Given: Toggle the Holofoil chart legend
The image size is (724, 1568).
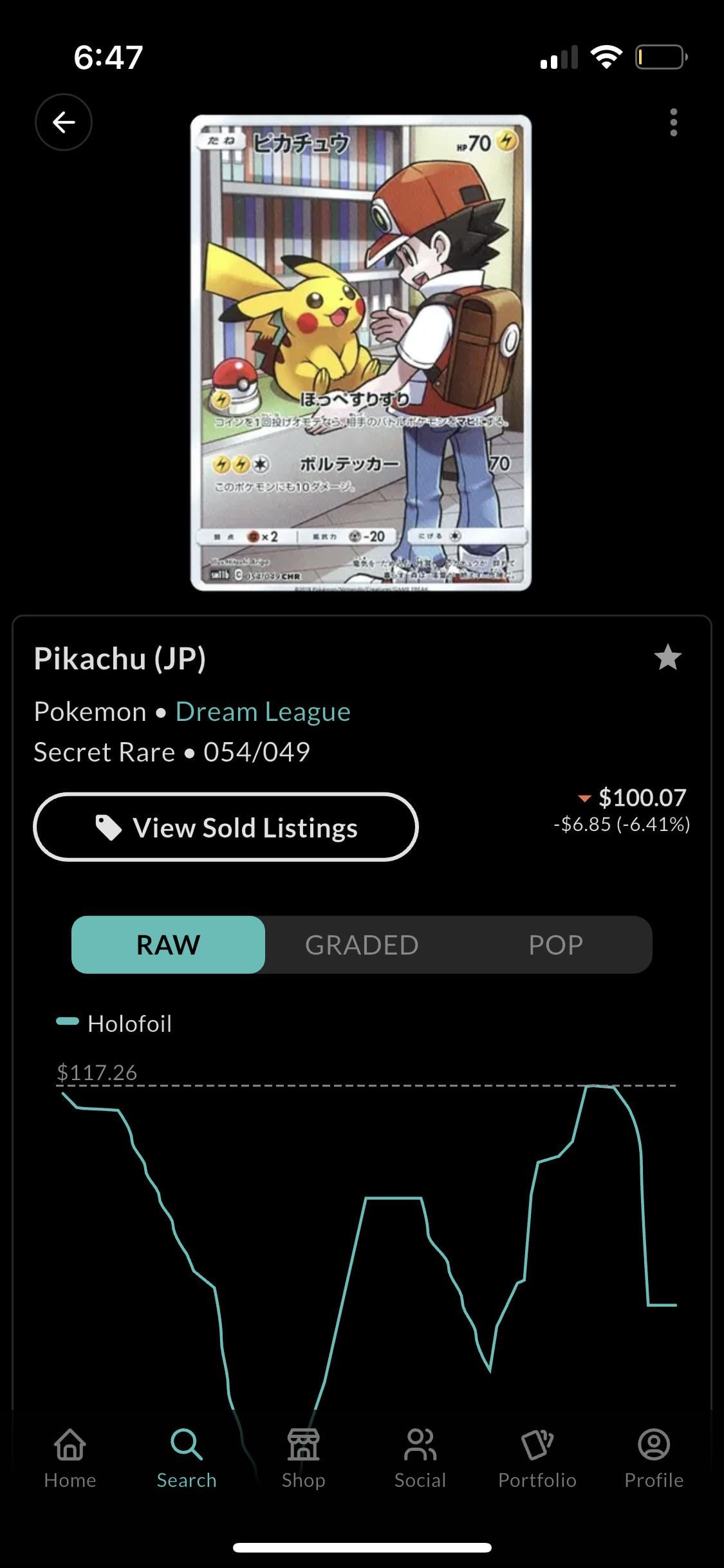Looking at the screenshot, I should (115, 1023).
